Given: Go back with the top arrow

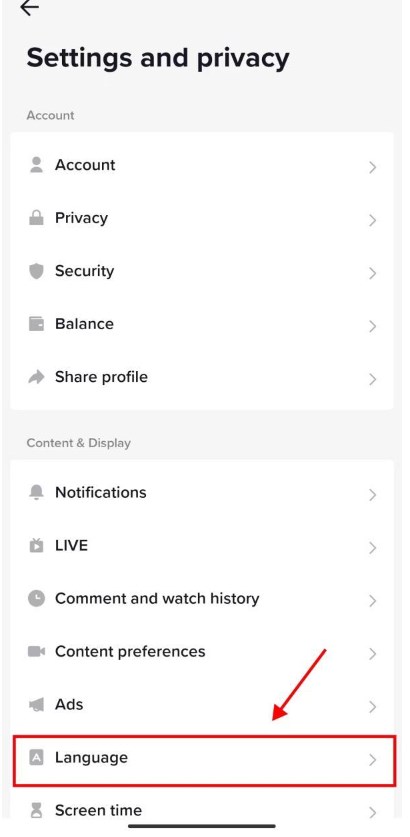Looking at the screenshot, I should [29, 7].
